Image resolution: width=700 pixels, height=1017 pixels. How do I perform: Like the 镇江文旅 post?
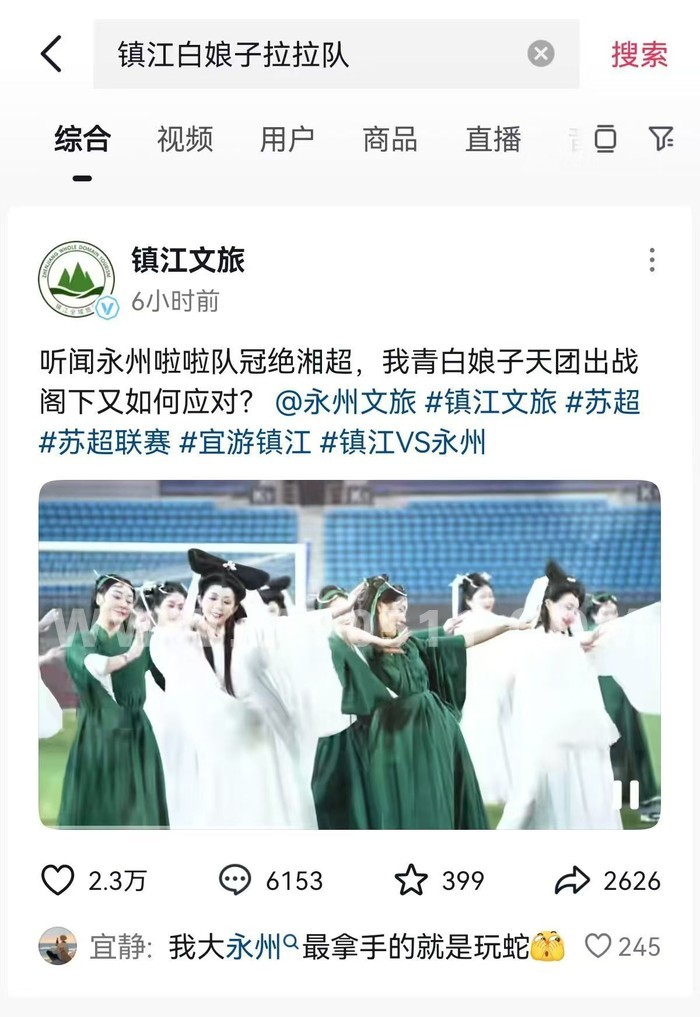[59, 880]
